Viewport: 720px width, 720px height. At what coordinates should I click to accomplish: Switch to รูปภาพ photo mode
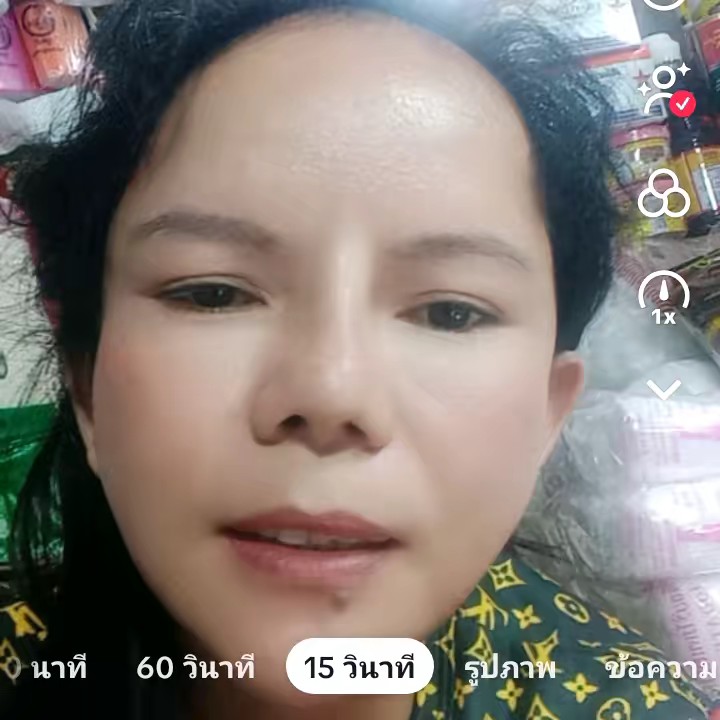pyautogui.click(x=510, y=668)
